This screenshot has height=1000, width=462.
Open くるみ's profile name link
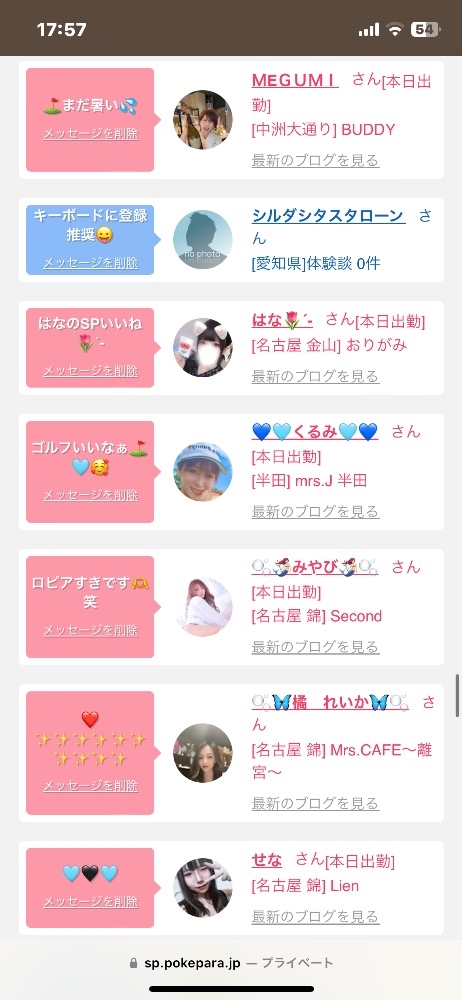[315, 432]
